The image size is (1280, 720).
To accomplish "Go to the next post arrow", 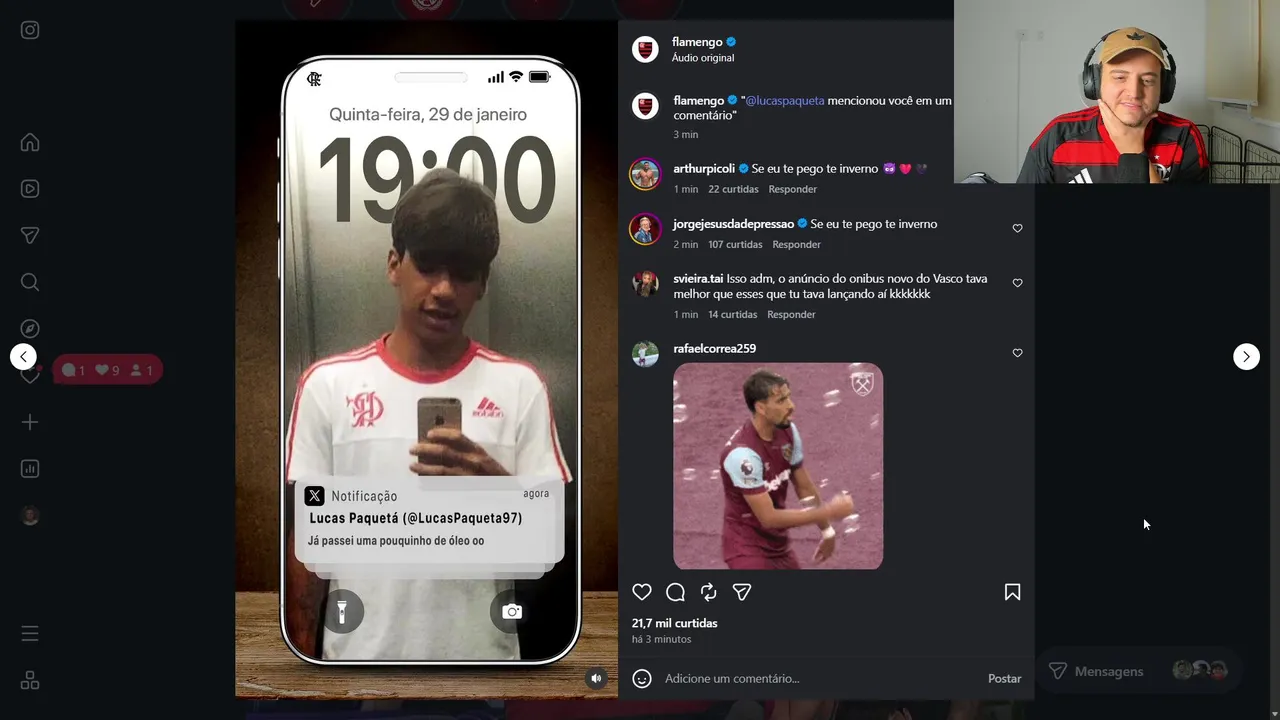I will click(1246, 357).
